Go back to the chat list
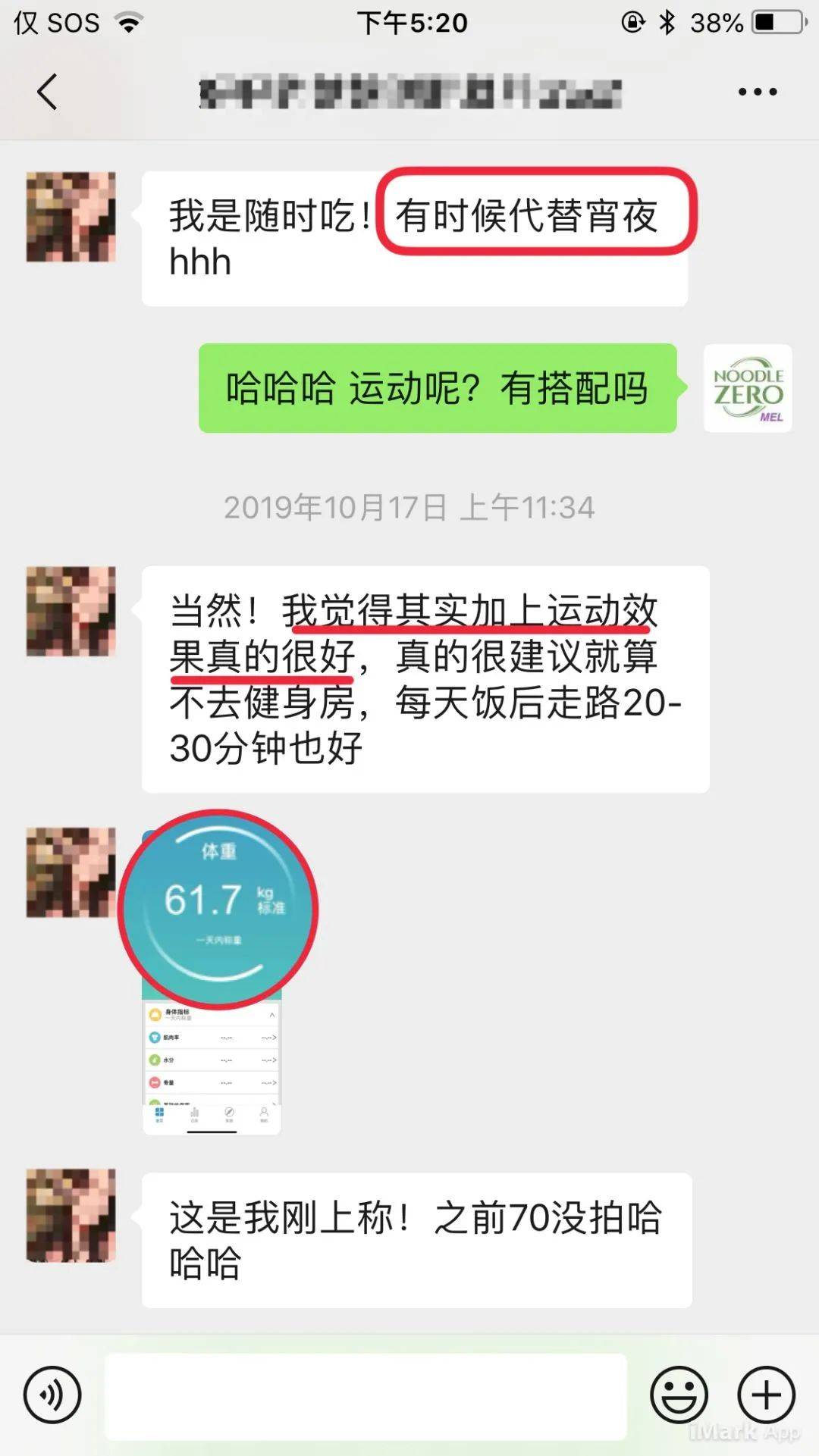 (47, 92)
